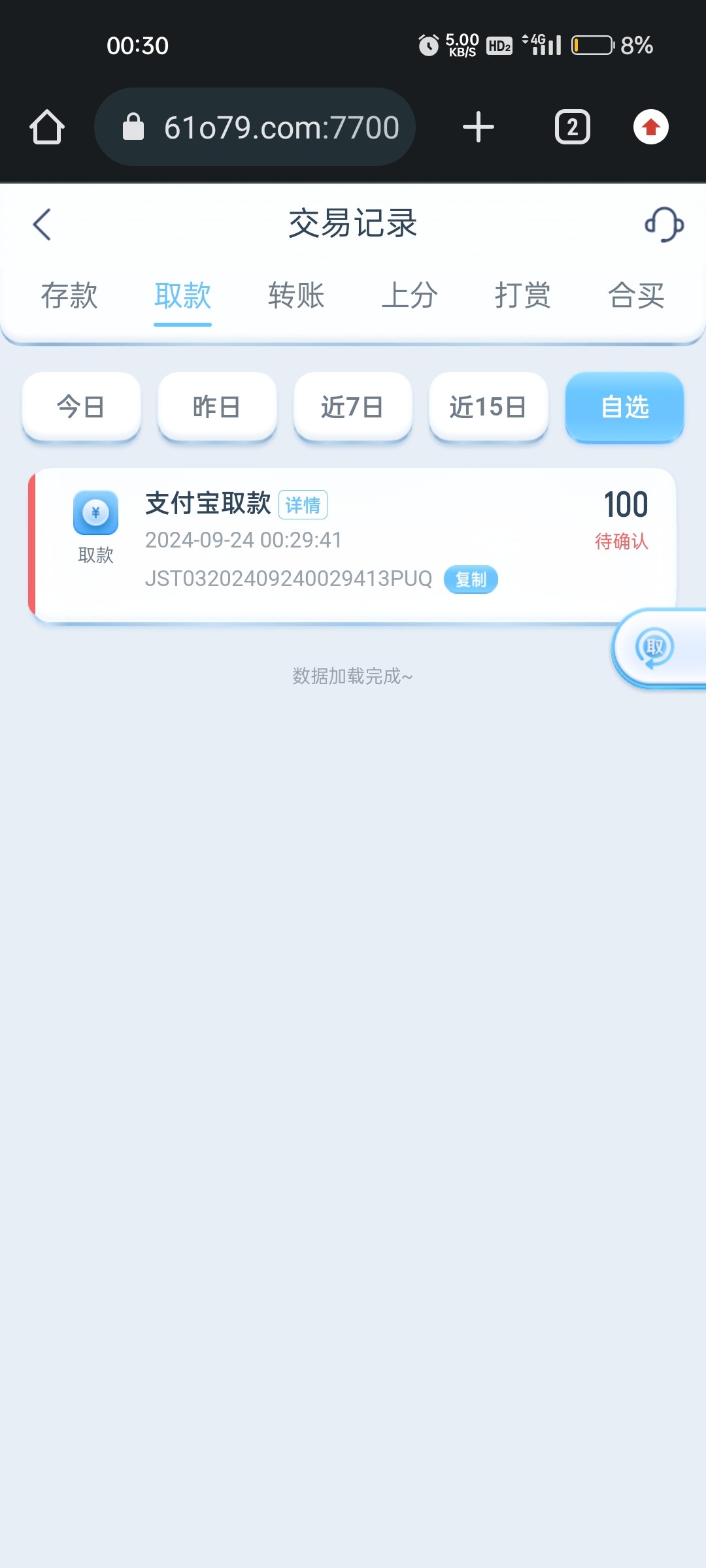Copy order number with 复制 button
The height and width of the screenshot is (1568, 706).
pyautogui.click(x=471, y=580)
